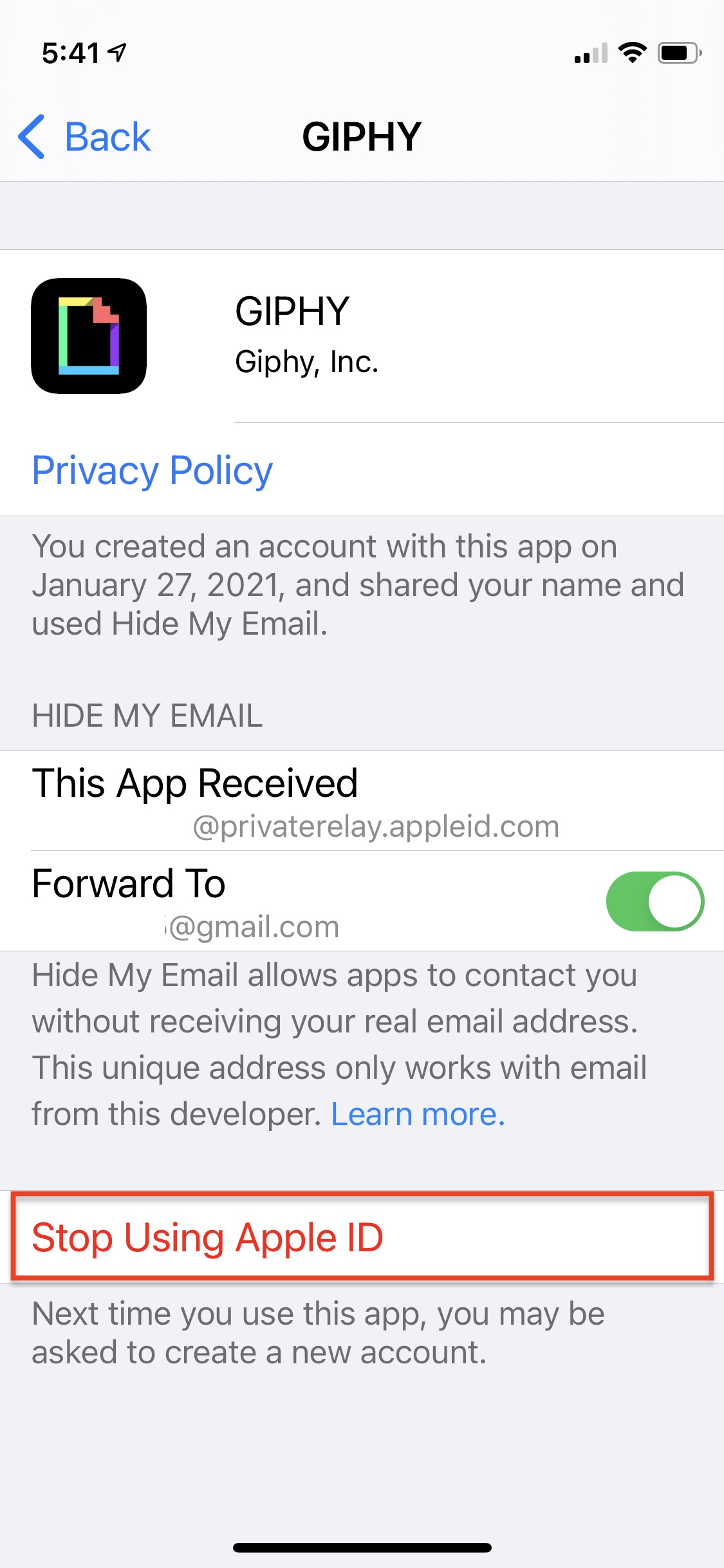The width and height of the screenshot is (724, 1568).
Task: Open the Learn more link
Action: click(x=418, y=1114)
